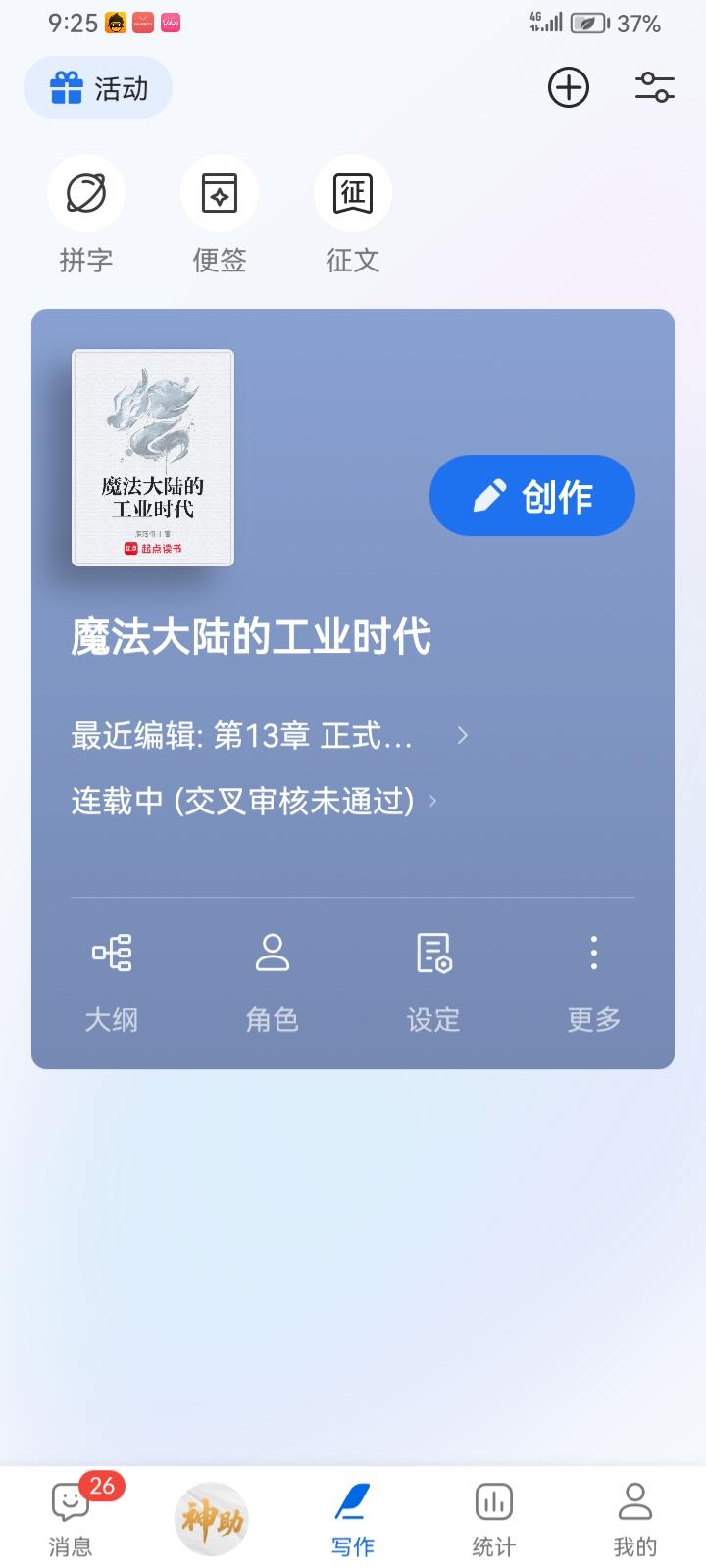Open the 角色 character manager icon
This screenshot has height=1568, width=706.
pyautogui.click(x=272, y=952)
